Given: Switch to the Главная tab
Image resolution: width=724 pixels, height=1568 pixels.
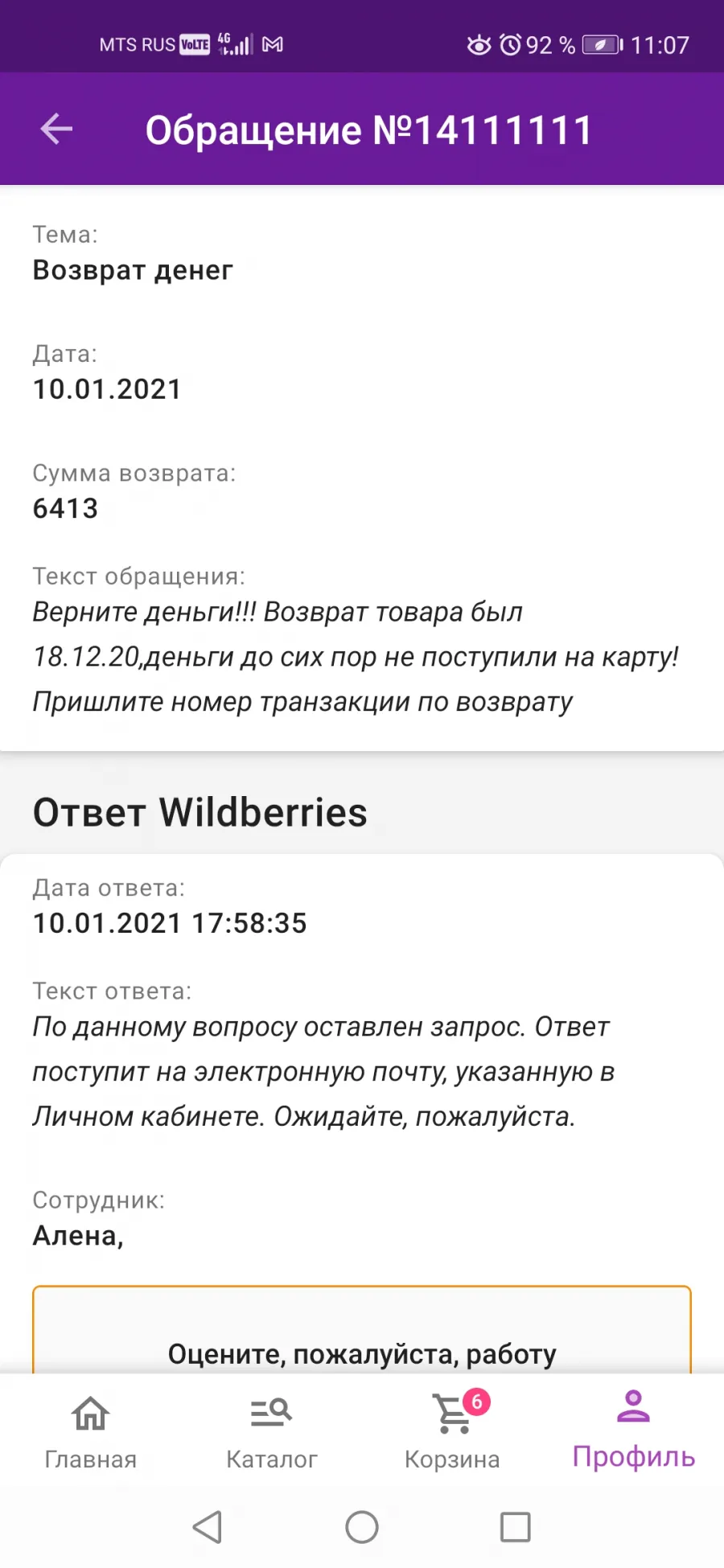Looking at the screenshot, I should click(x=90, y=1431).
